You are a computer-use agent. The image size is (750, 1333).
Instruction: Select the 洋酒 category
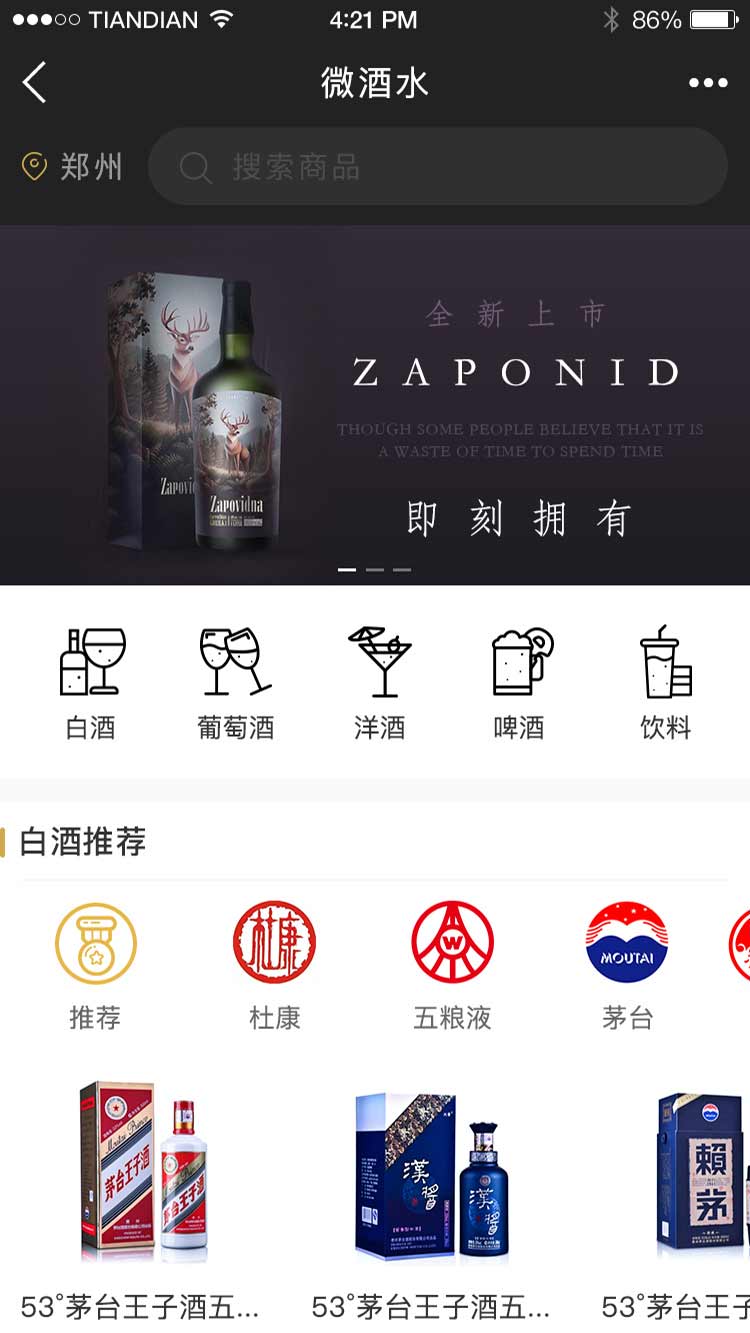point(379,682)
